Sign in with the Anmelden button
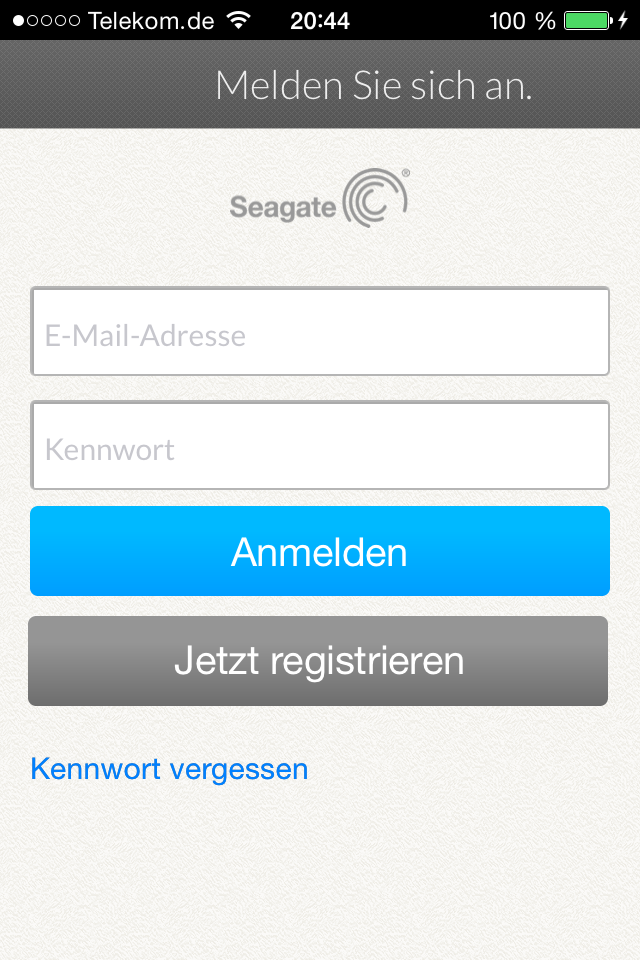Viewport: 640px width, 960px height. tap(320, 551)
